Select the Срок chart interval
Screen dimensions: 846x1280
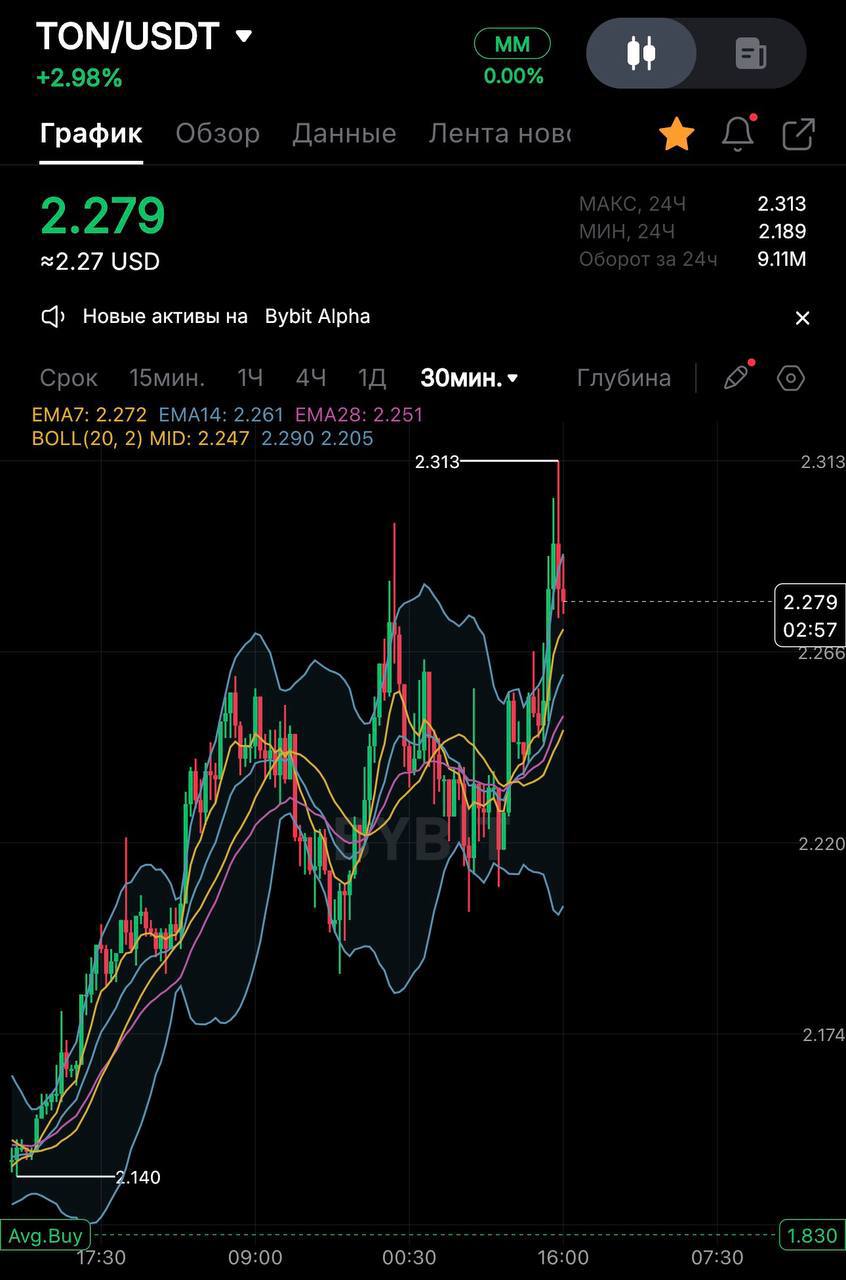(x=69, y=378)
